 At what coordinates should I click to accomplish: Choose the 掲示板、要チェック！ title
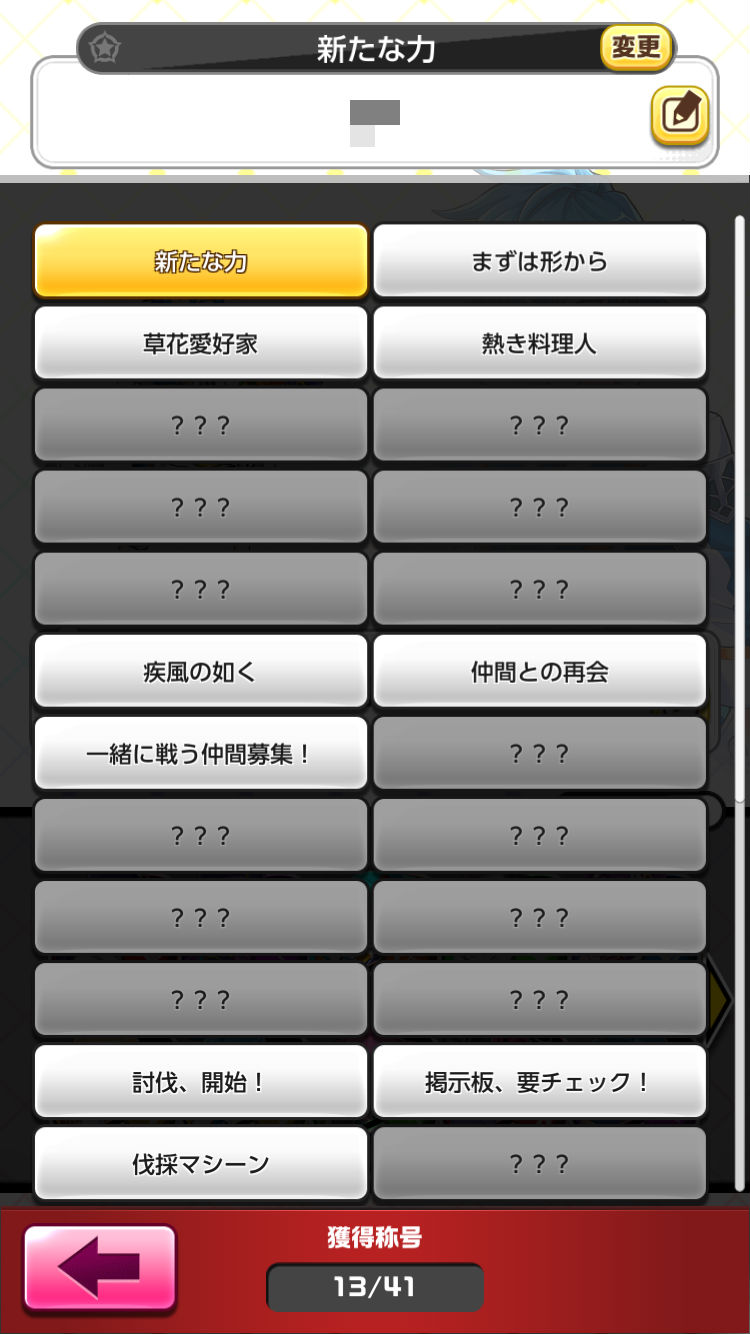(x=540, y=1081)
